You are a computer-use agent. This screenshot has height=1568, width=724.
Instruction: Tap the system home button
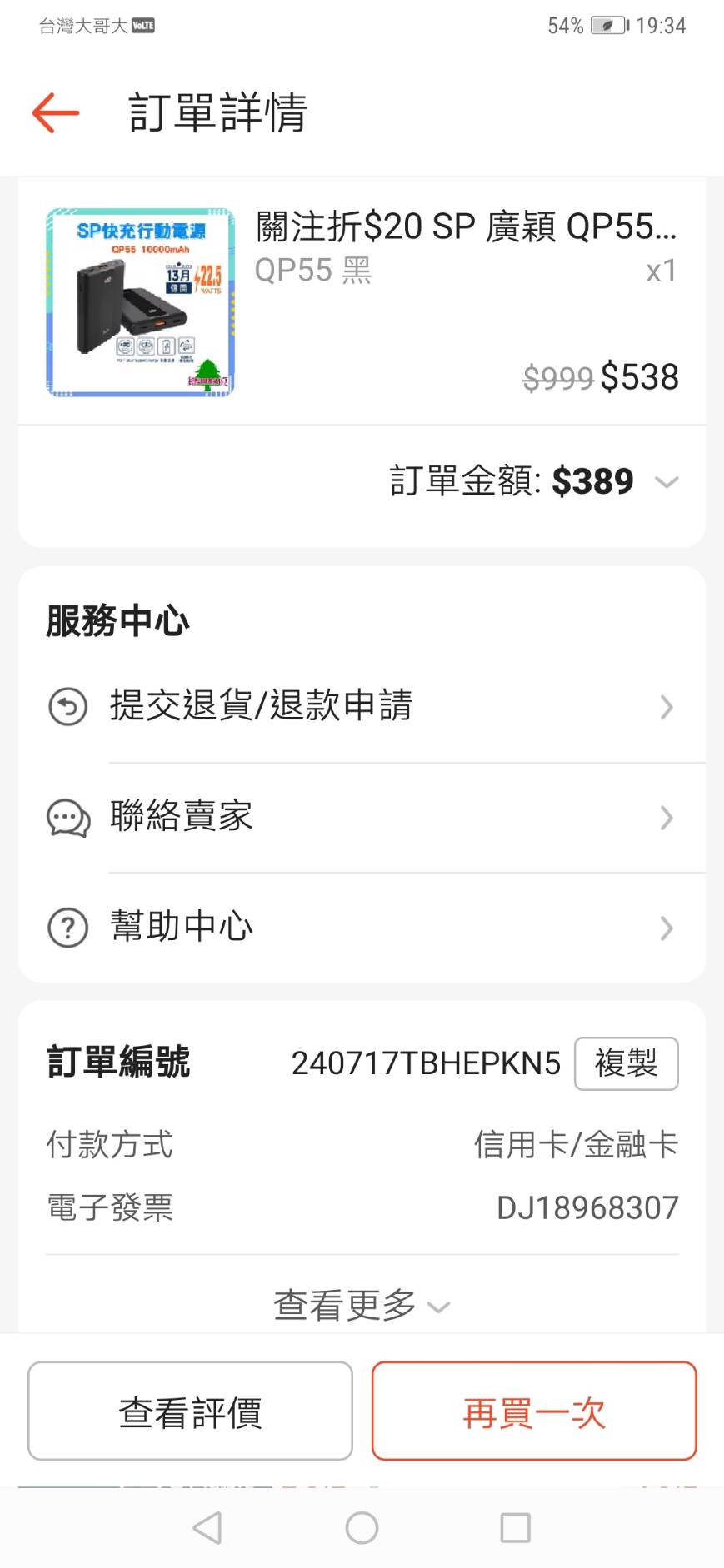362,1527
